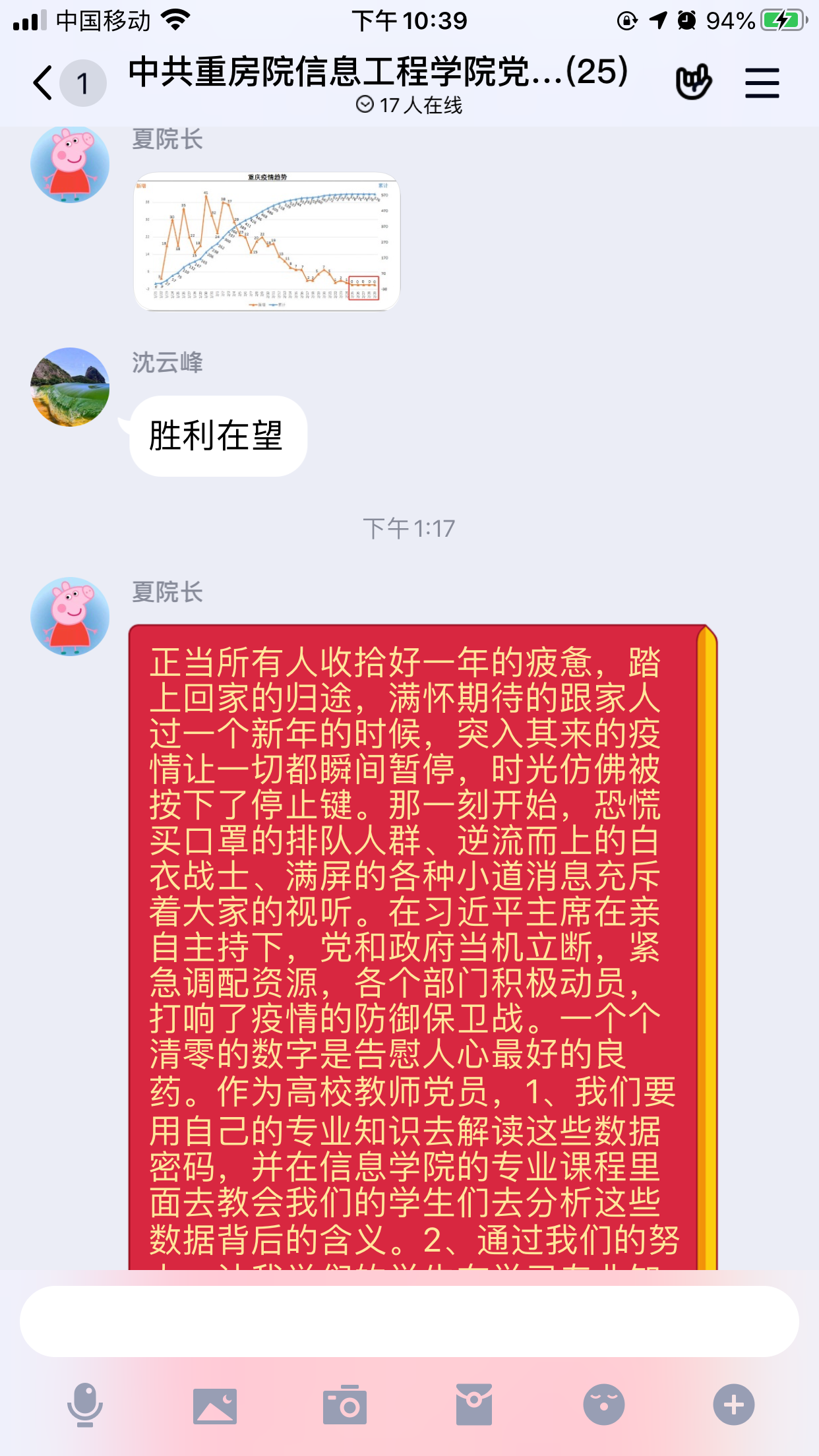
Task: Open group title 中共重房院信息工程学院党 details
Action: coord(378,73)
